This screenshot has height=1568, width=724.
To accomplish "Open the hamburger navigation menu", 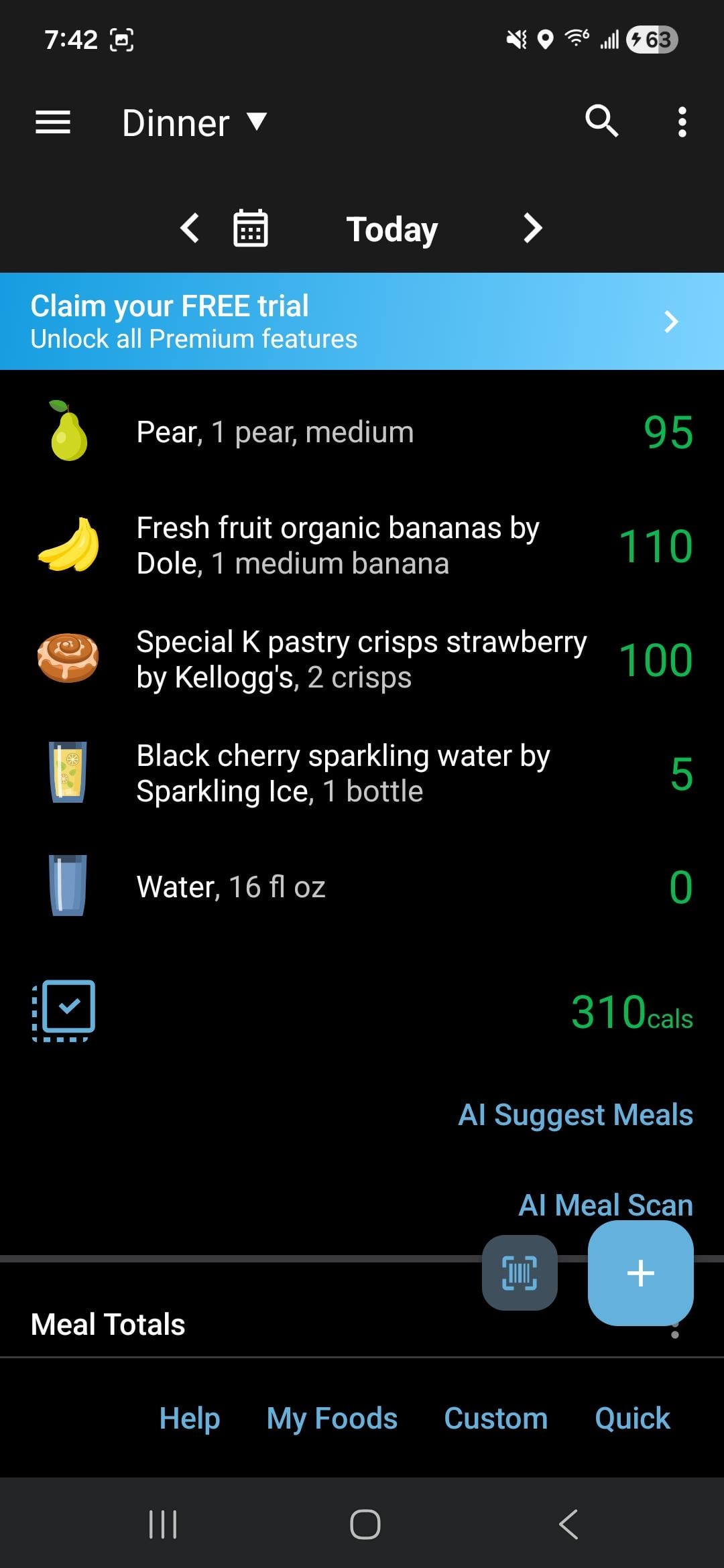I will 53,122.
